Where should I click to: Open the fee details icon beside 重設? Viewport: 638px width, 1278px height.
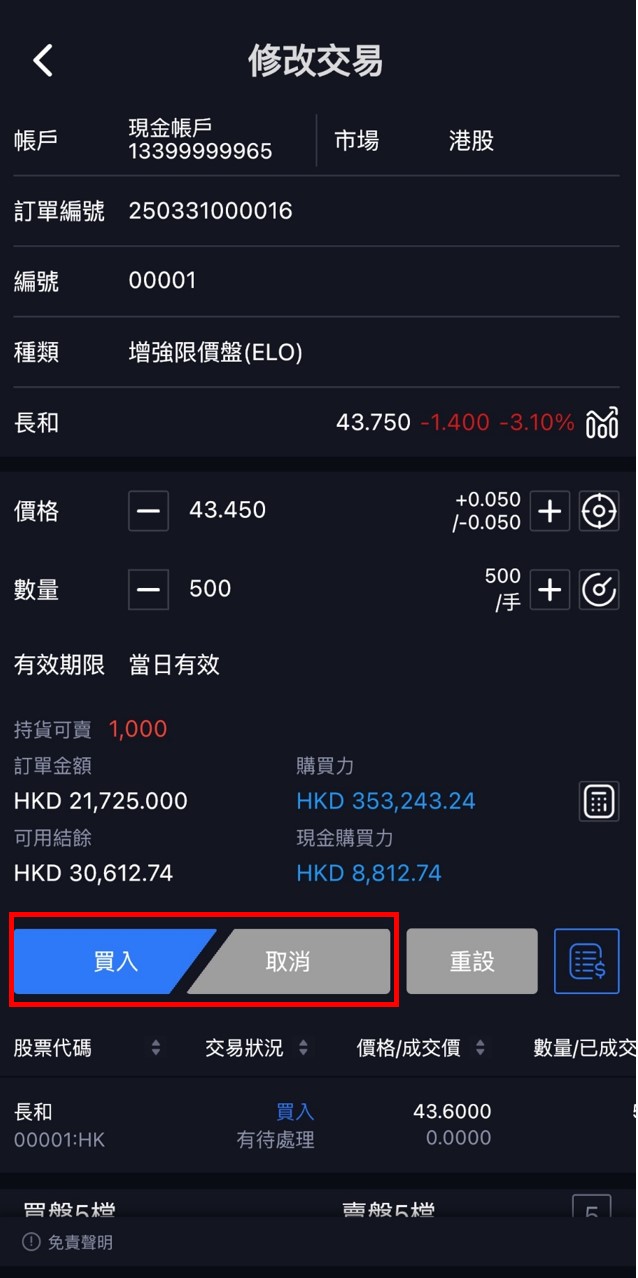(x=587, y=962)
